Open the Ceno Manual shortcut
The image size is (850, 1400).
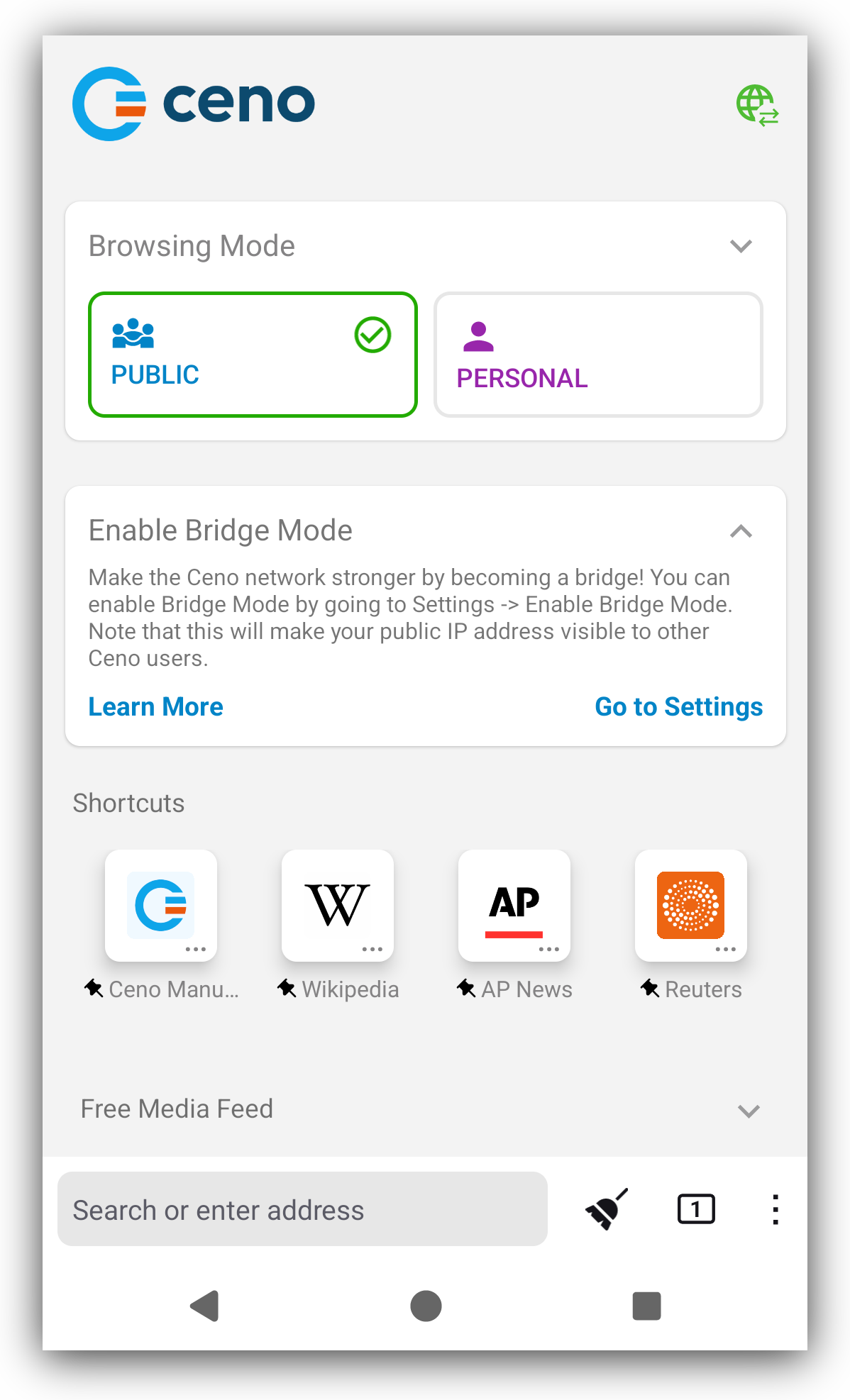(x=161, y=905)
